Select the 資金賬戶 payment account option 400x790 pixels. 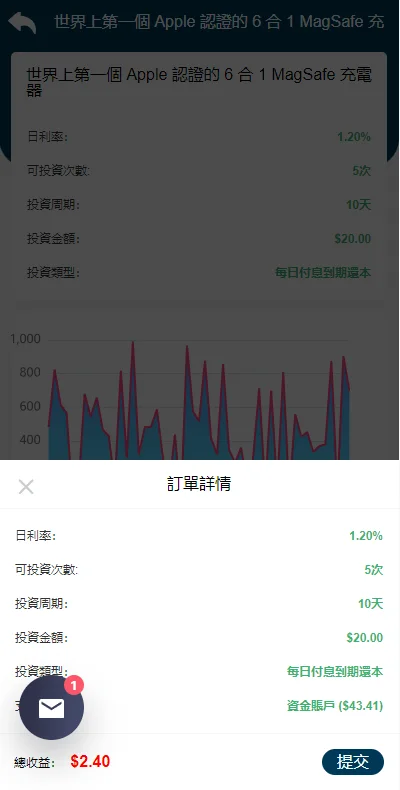pyautogui.click(x=335, y=705)
